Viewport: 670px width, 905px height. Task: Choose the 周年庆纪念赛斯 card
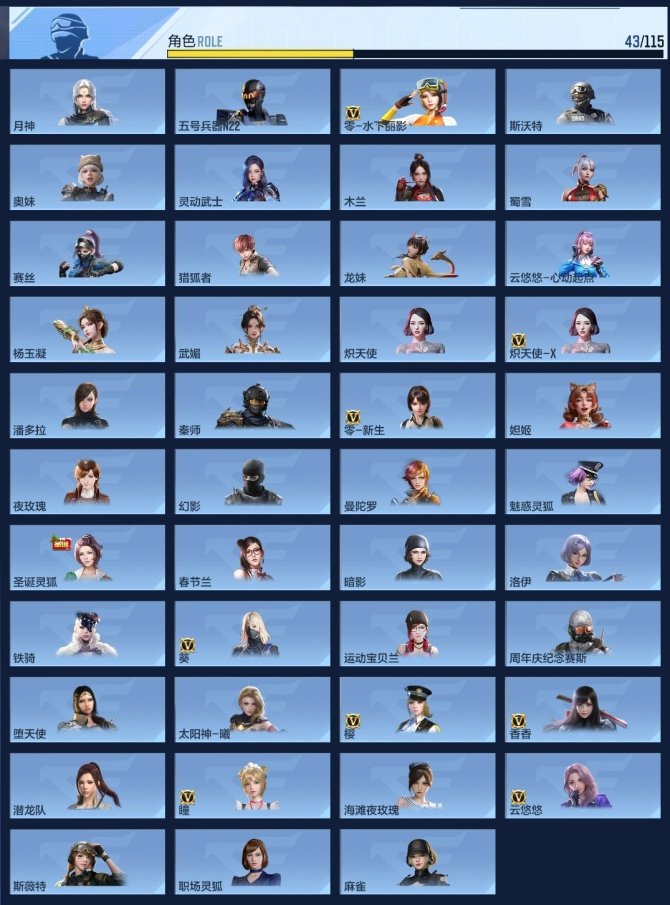(582, 633)
